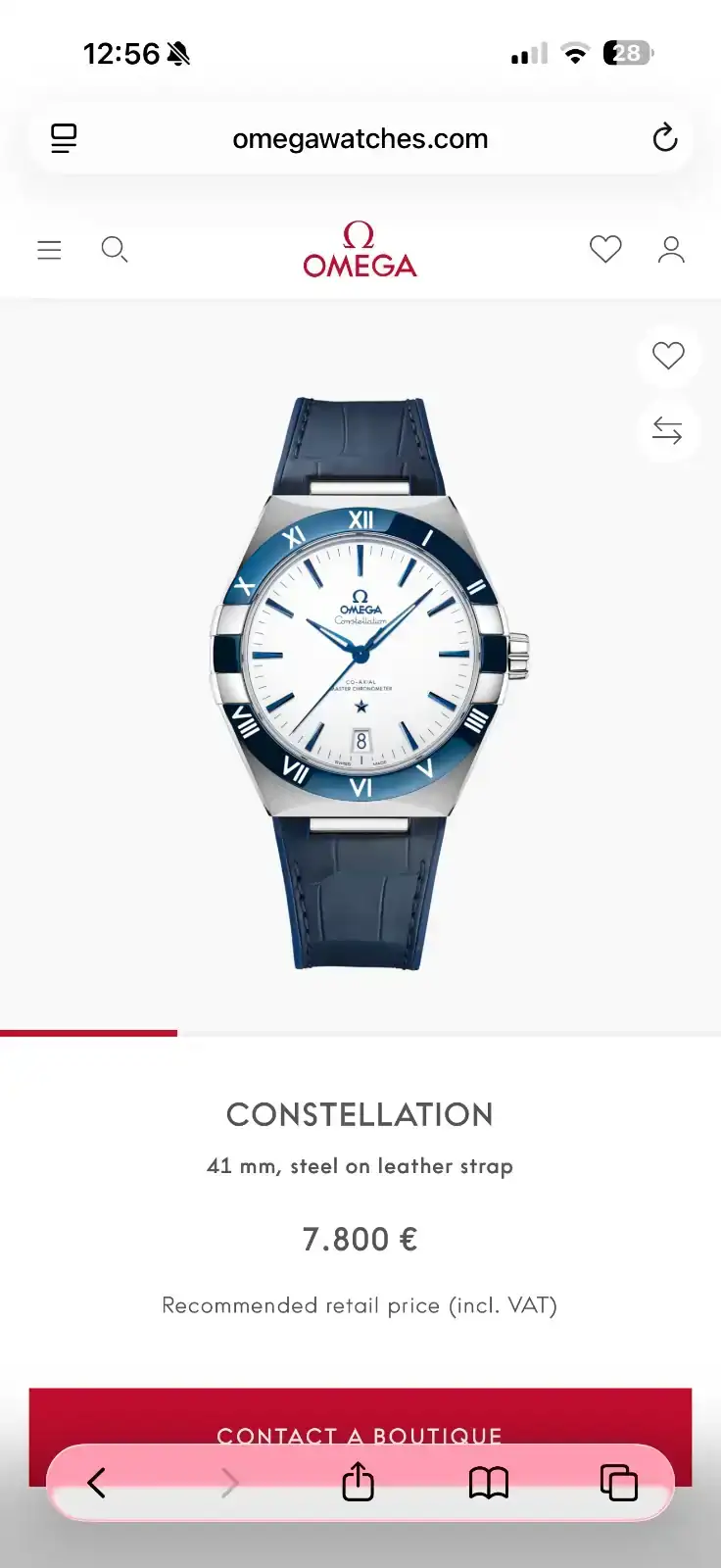This screenshot has height=1568, width=721.
Task: Tap the omegawatches.com address field
Action: point(360,139)
